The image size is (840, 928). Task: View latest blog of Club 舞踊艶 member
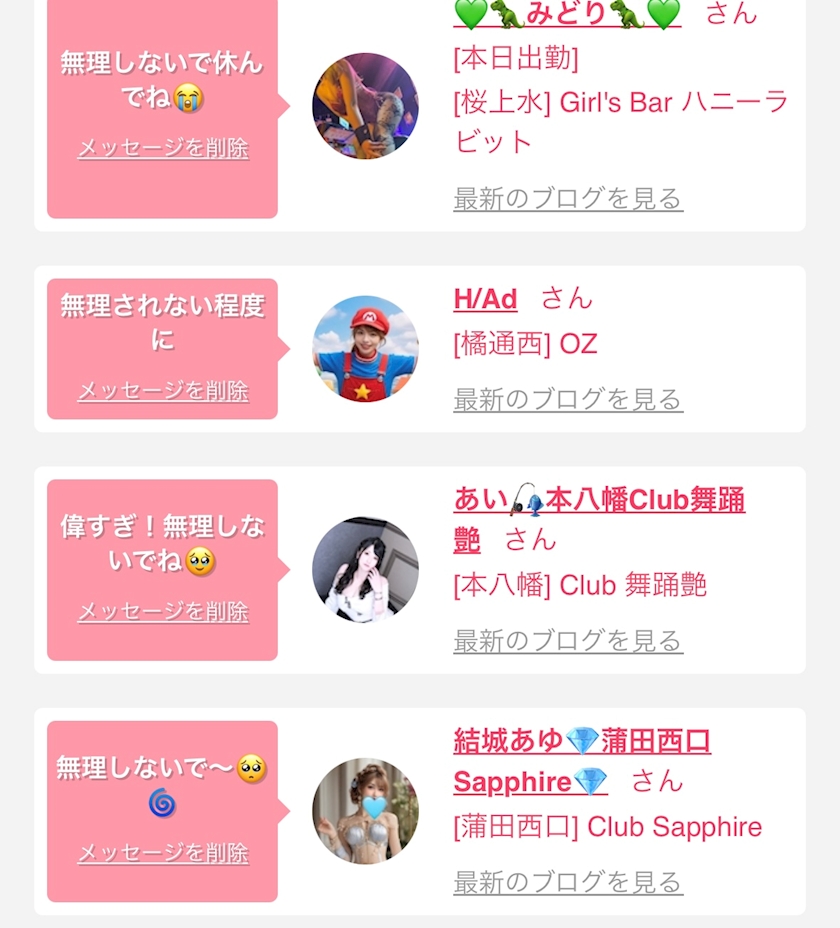pos(568,641)
